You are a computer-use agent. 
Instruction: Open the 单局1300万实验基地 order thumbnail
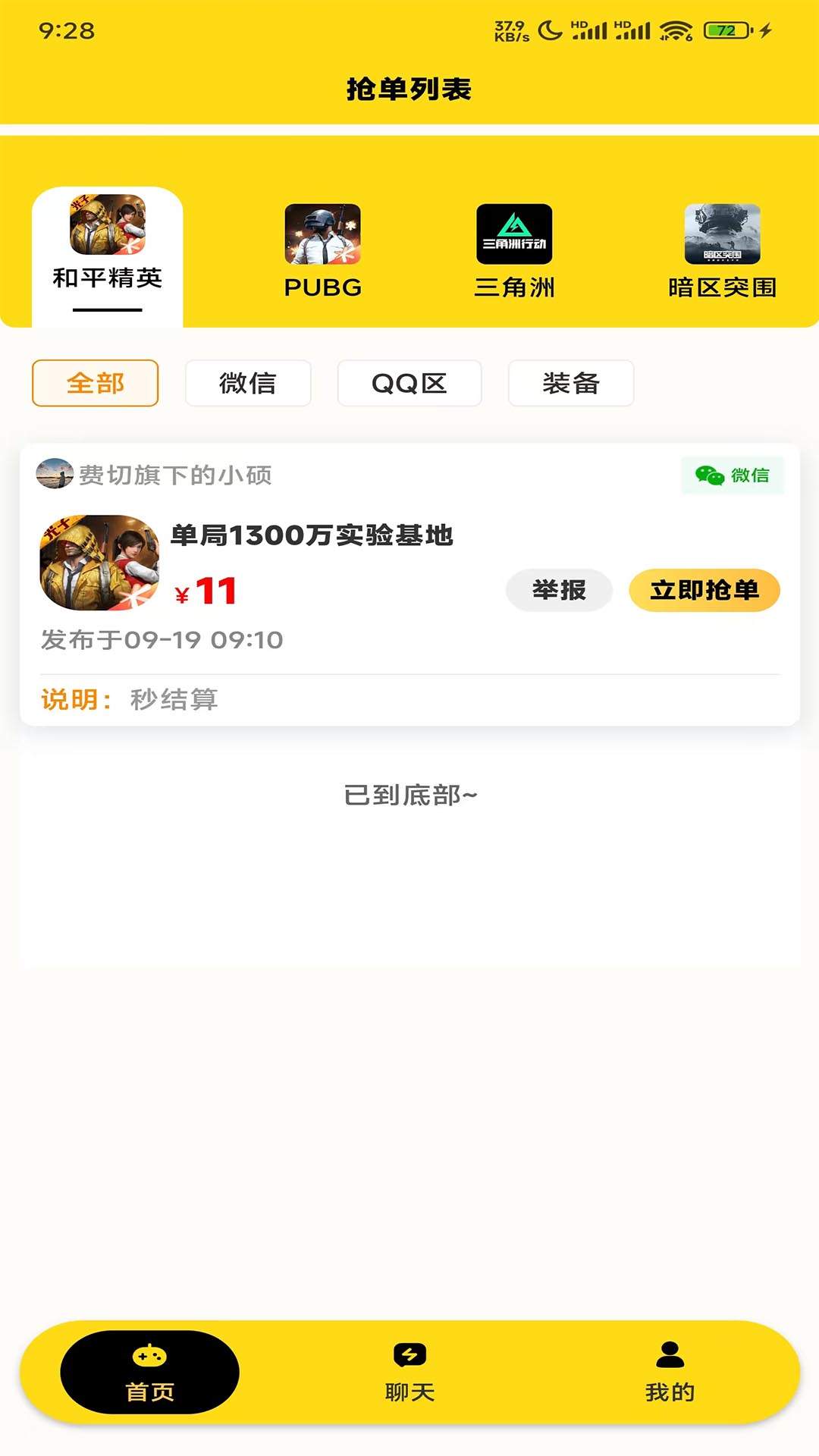(x=99, y=563)
